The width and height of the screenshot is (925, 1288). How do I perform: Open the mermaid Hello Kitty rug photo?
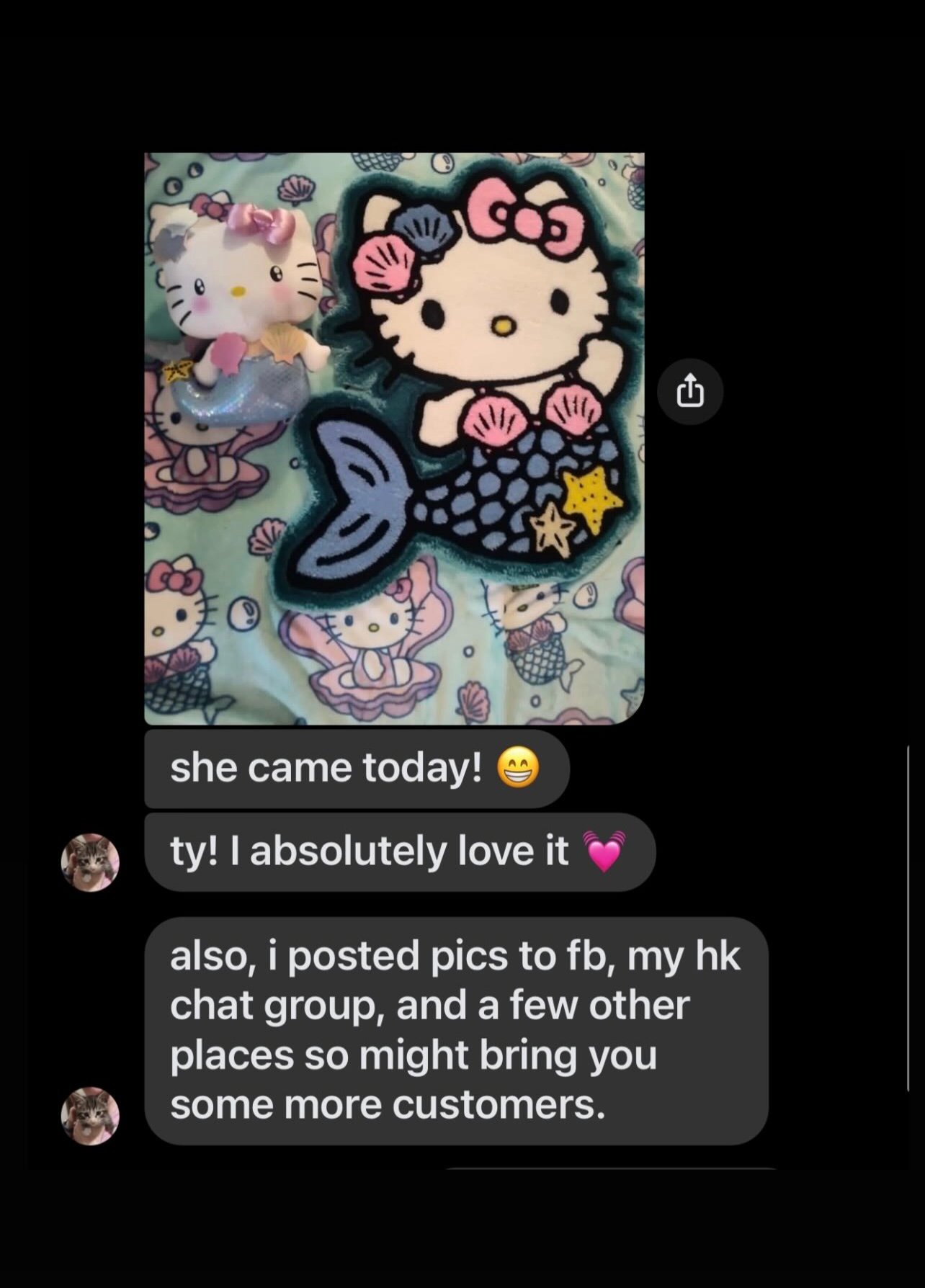[x=394, y=438]
